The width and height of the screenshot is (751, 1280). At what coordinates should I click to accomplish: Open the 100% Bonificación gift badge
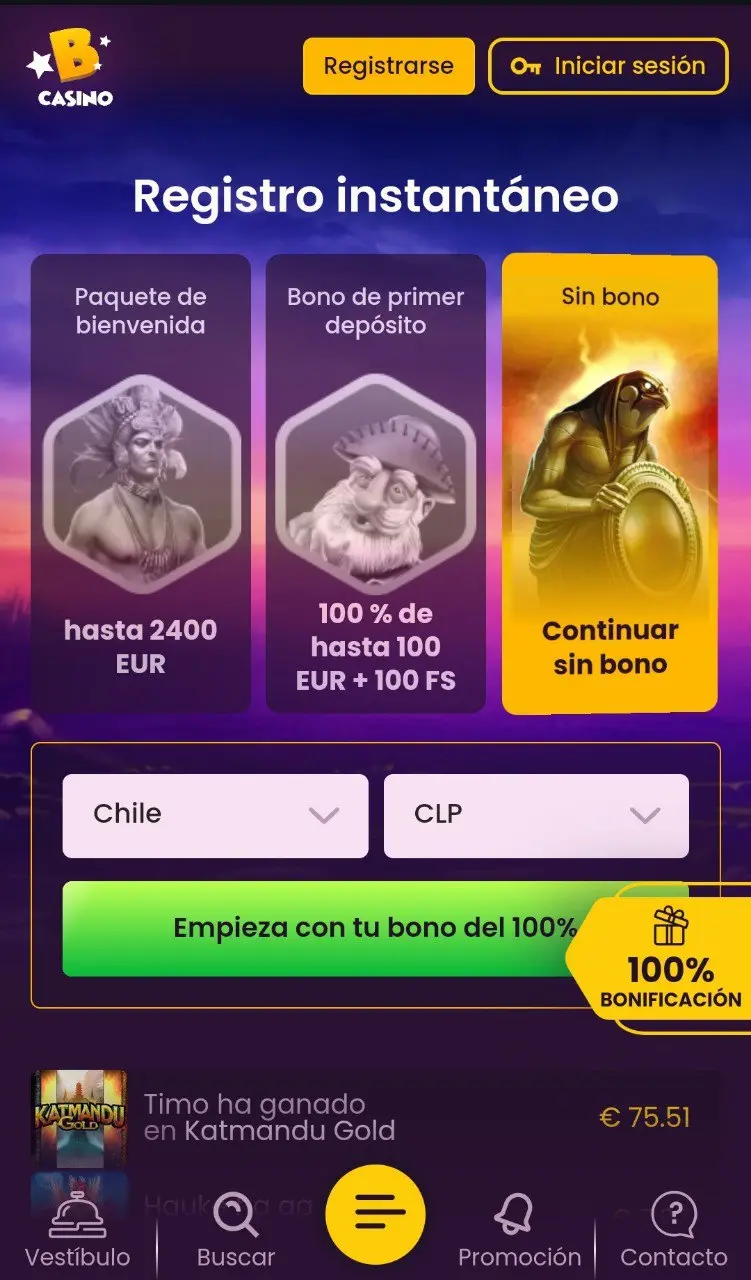670,958
